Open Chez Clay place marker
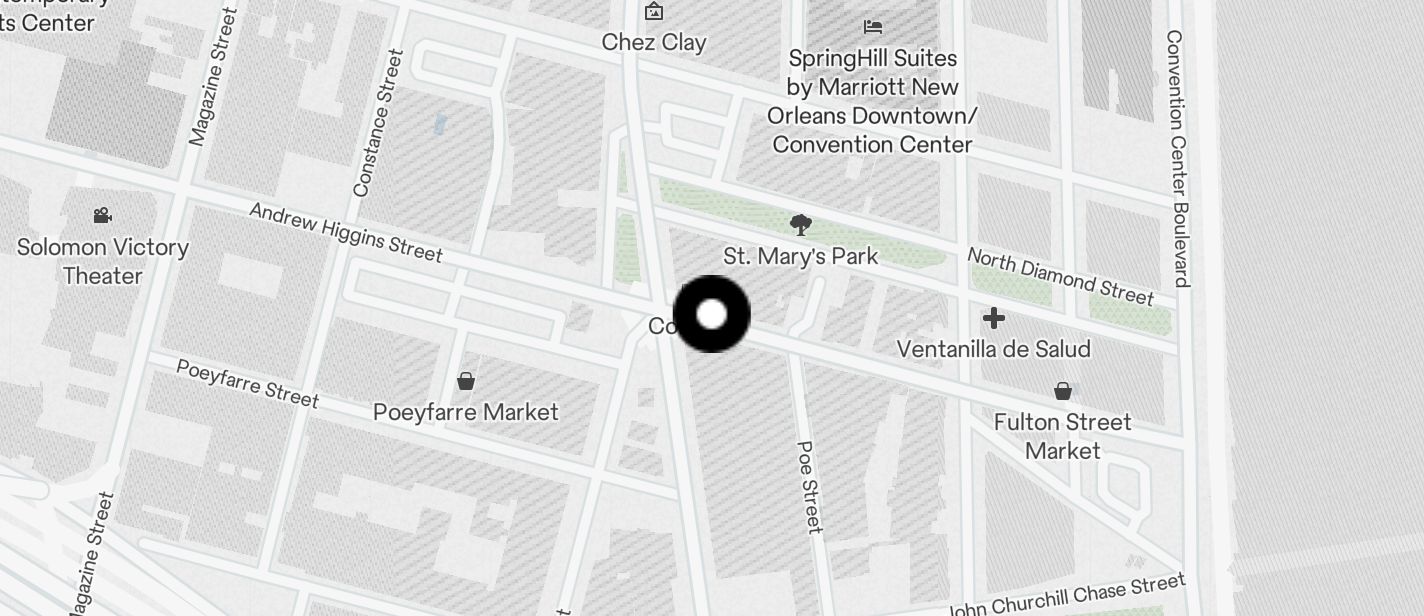 point(654,12)
